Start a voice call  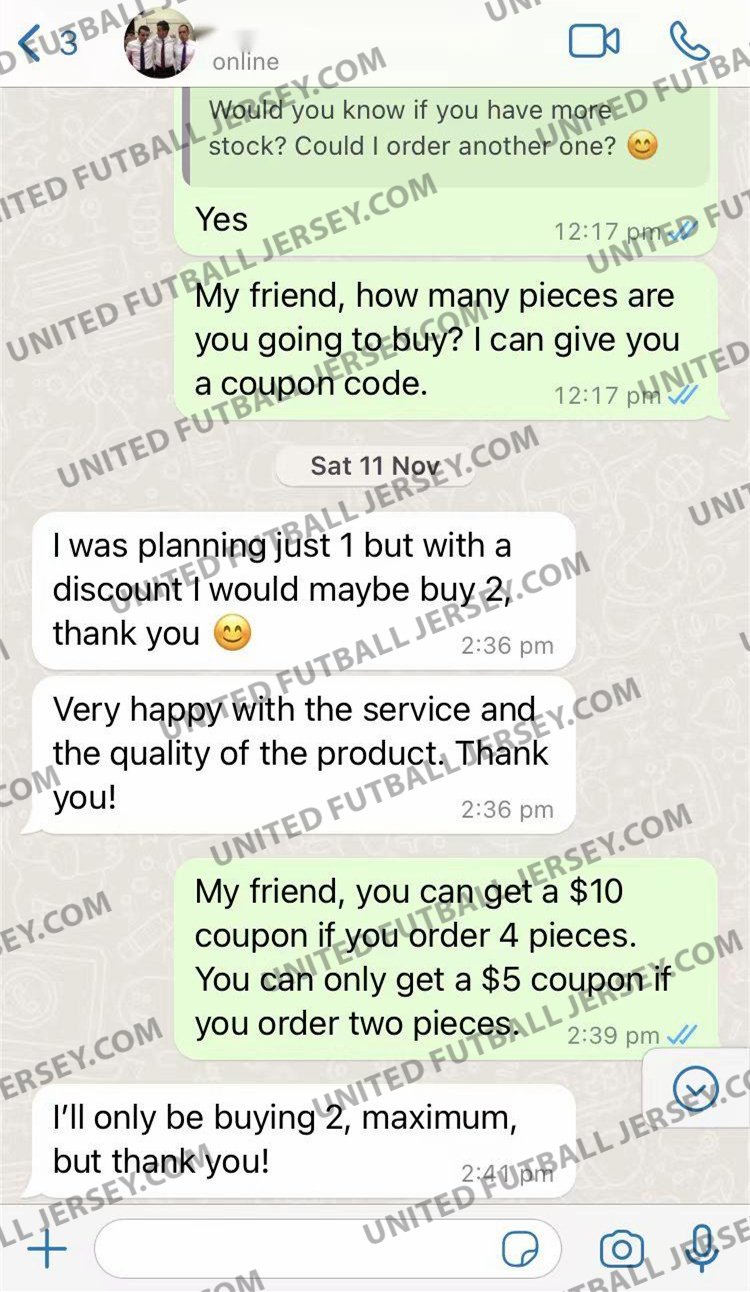689,41
